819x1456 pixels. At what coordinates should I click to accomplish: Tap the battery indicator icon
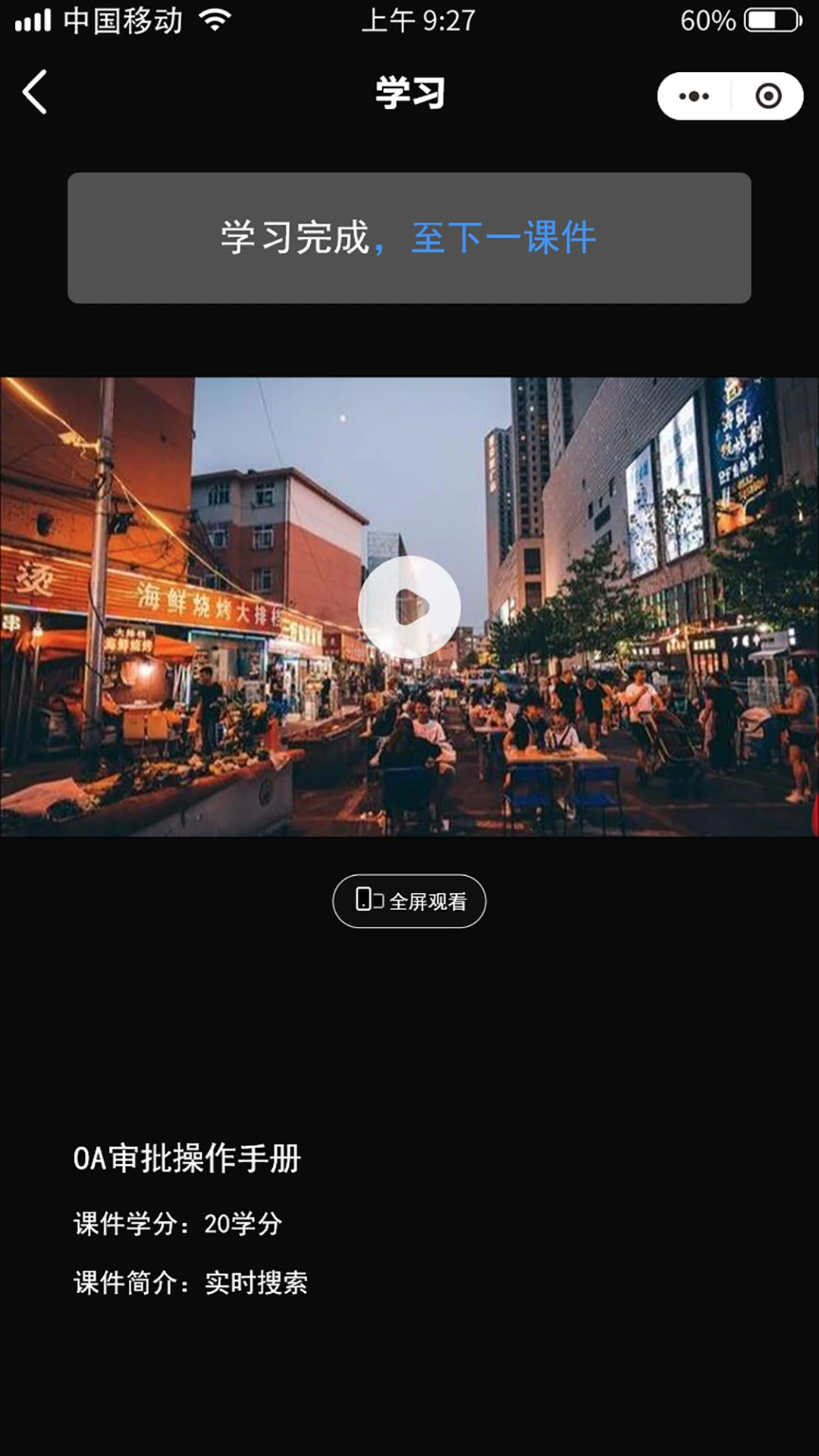pos(769,20)
